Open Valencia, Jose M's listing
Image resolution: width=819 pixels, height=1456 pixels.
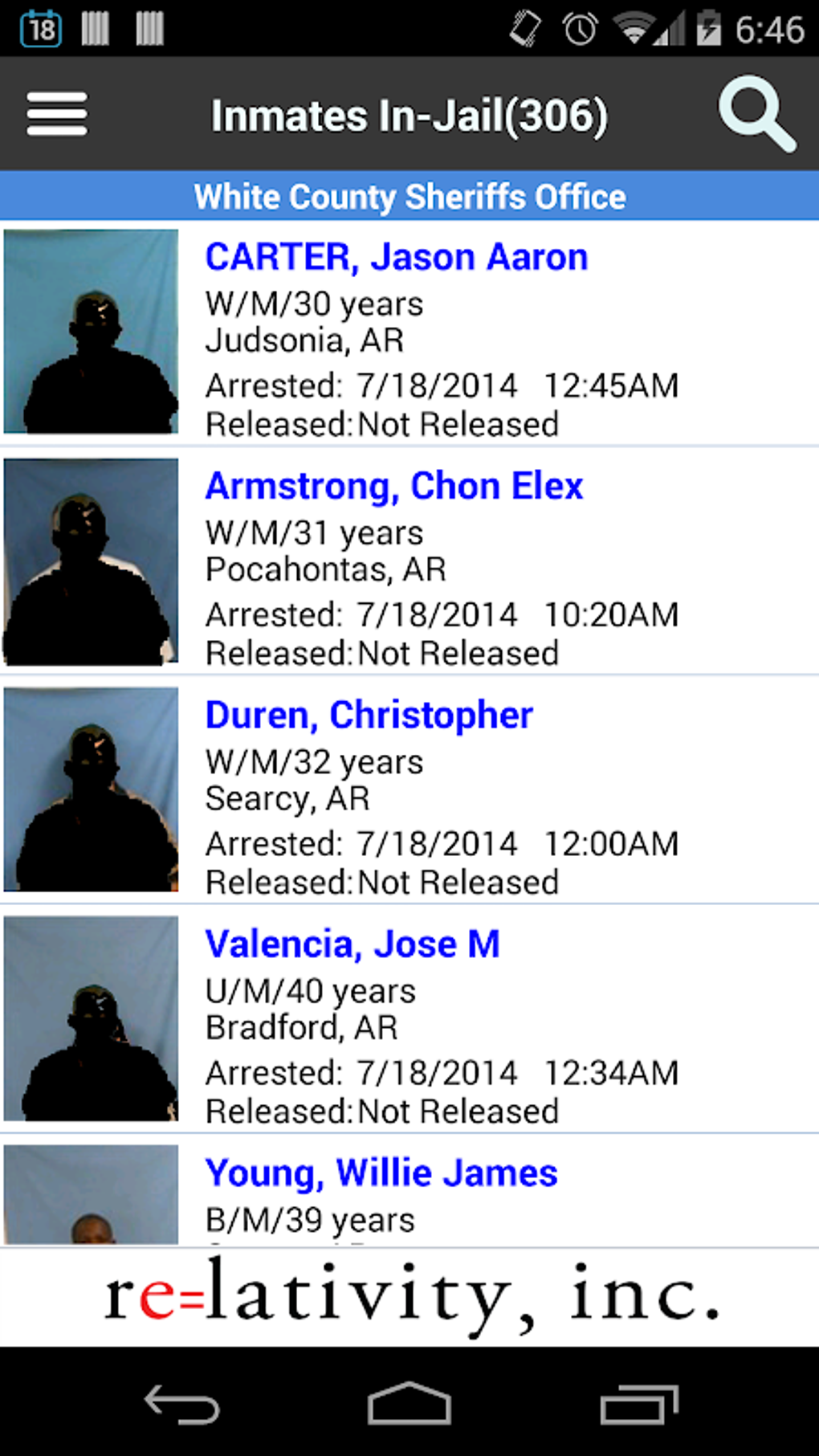point(352,944)
